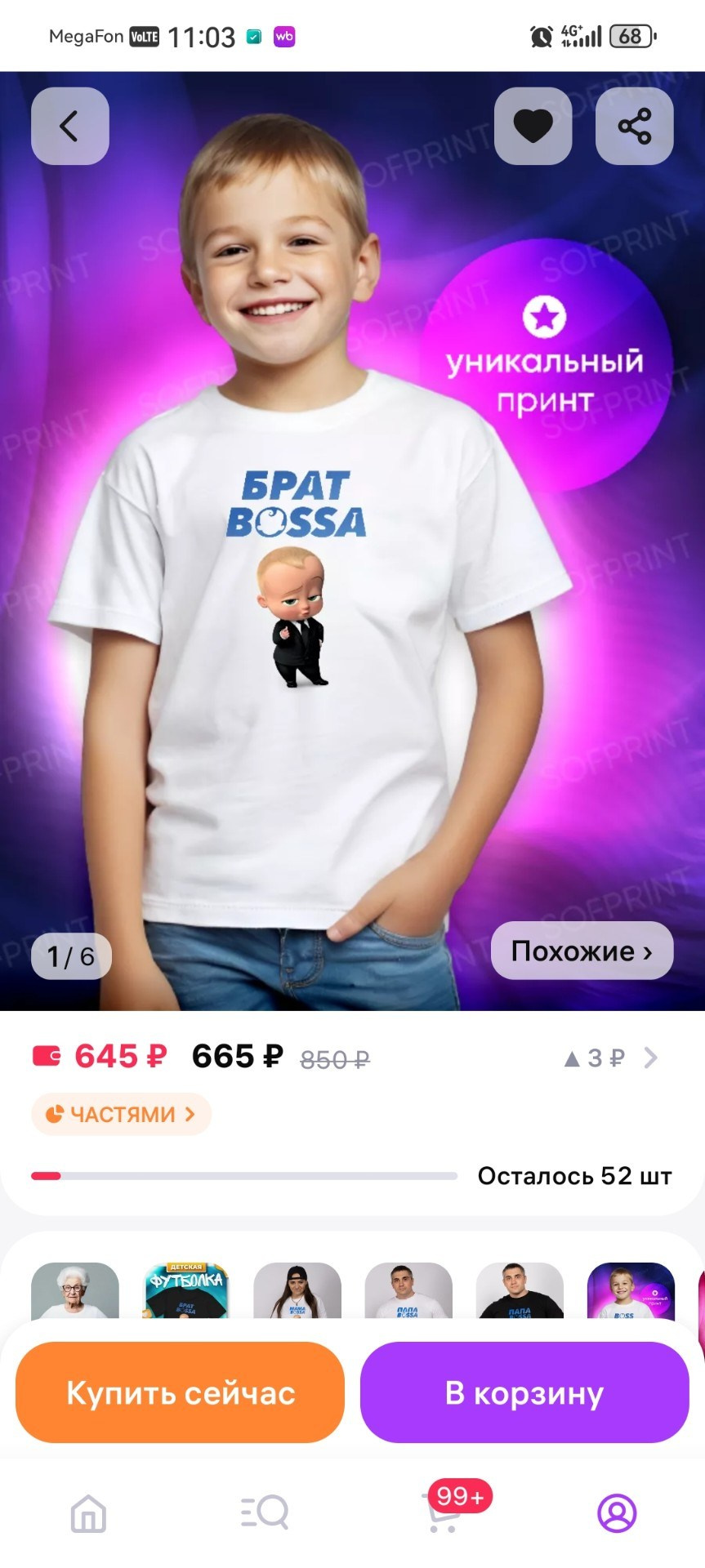Open the ЧАСТЯМИ installment option
Image resolution: width=705 pixels, height=1568 pixels.
(x=121, y=1114)
